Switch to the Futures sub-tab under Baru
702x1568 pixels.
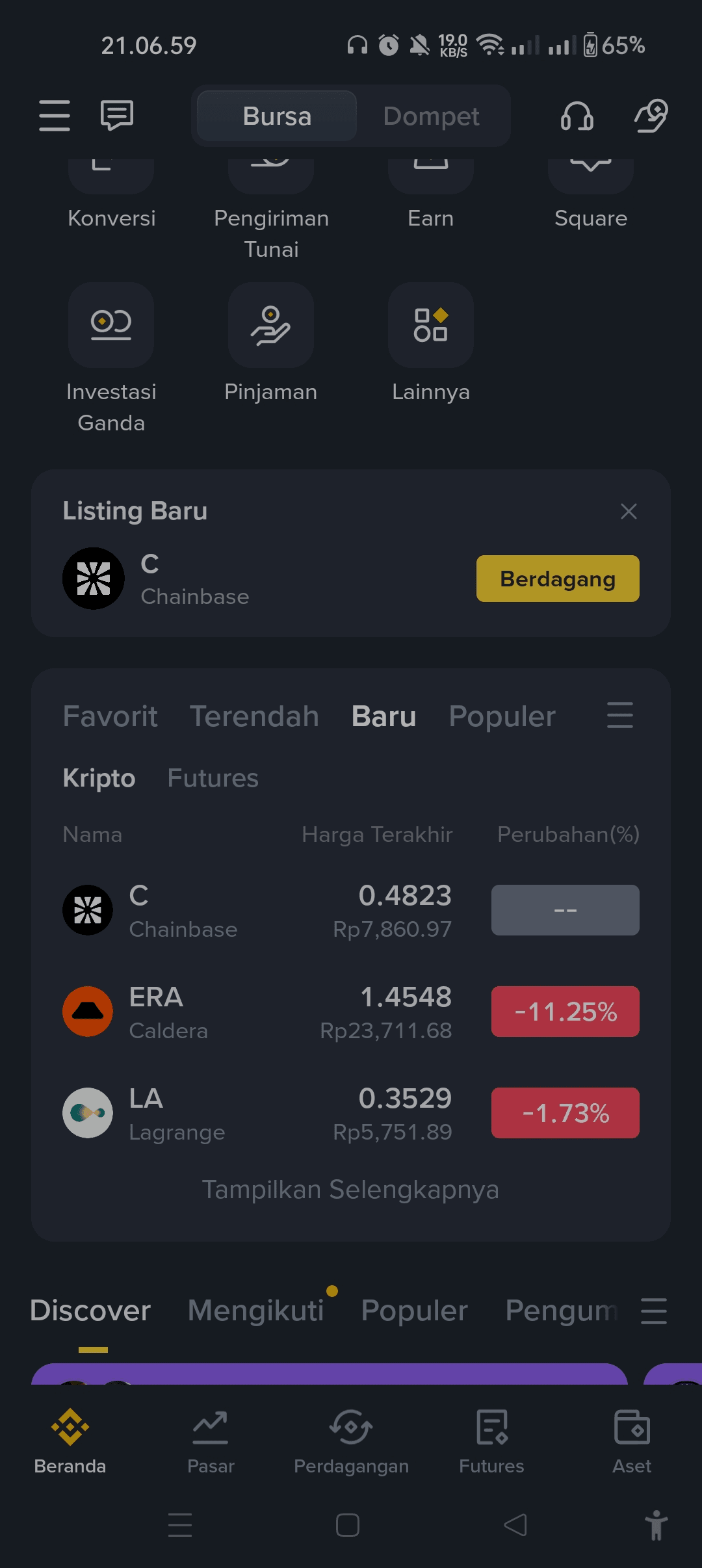[x=213, y=778]
